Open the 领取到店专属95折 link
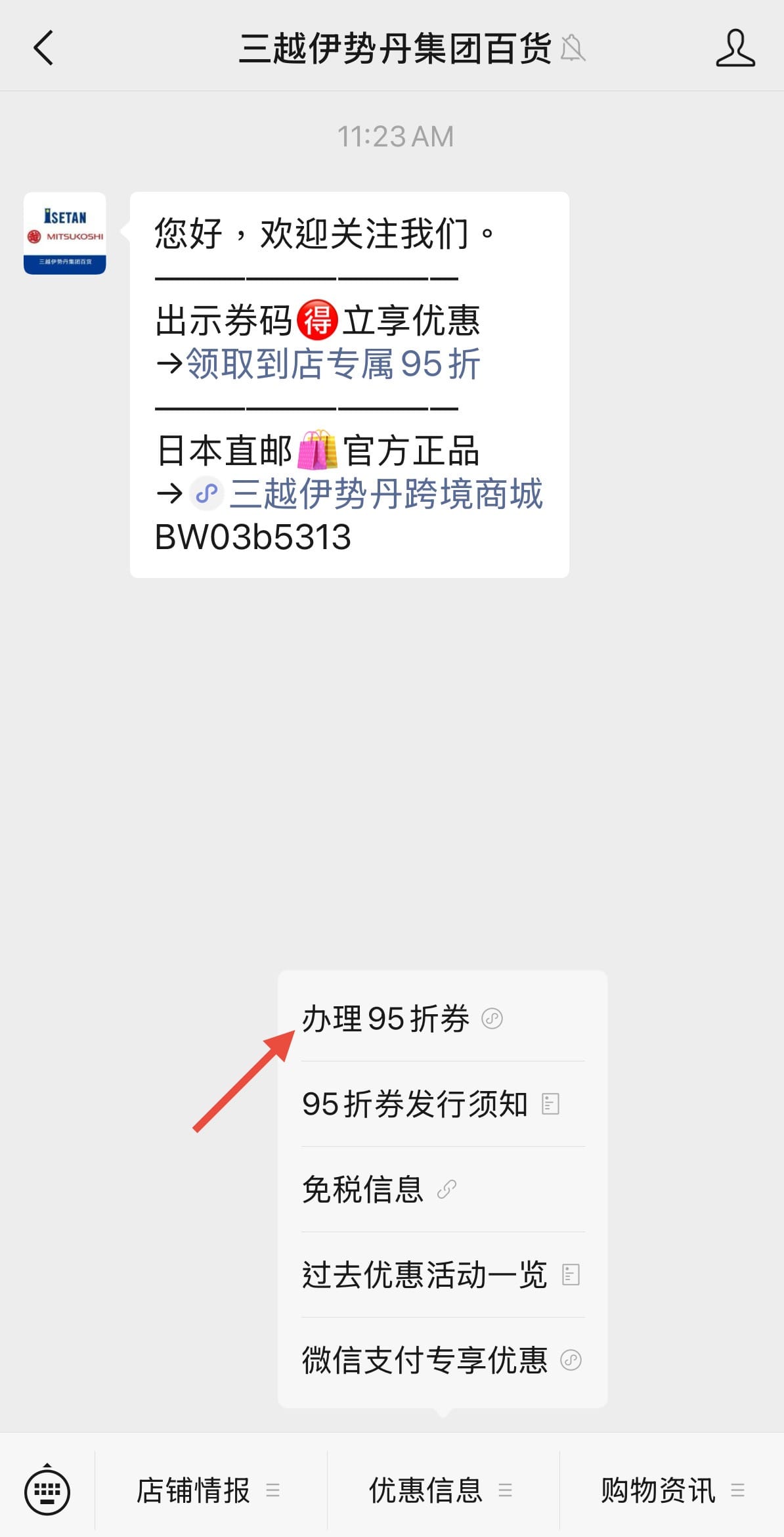The height and width of the screenshot is (1537, 784). 333,364
